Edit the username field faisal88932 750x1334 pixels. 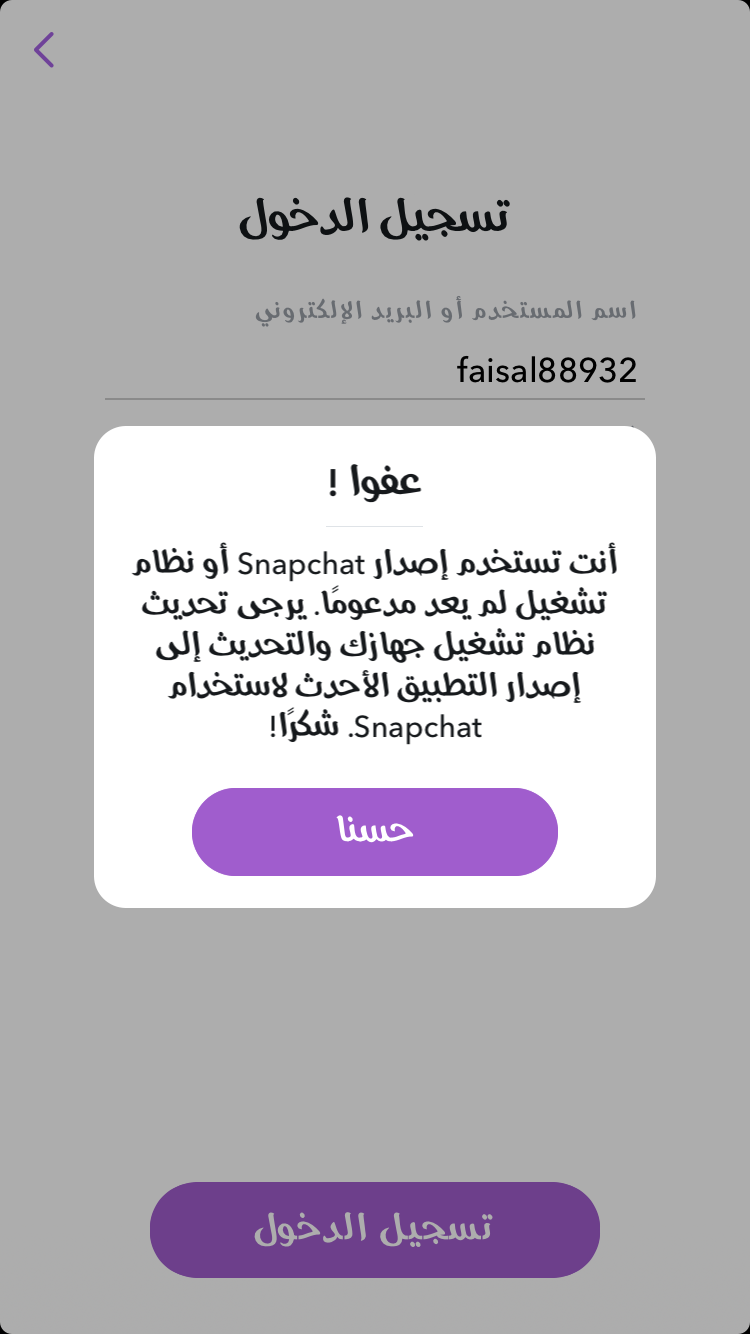pyautogui.click(x=374, y=371)
